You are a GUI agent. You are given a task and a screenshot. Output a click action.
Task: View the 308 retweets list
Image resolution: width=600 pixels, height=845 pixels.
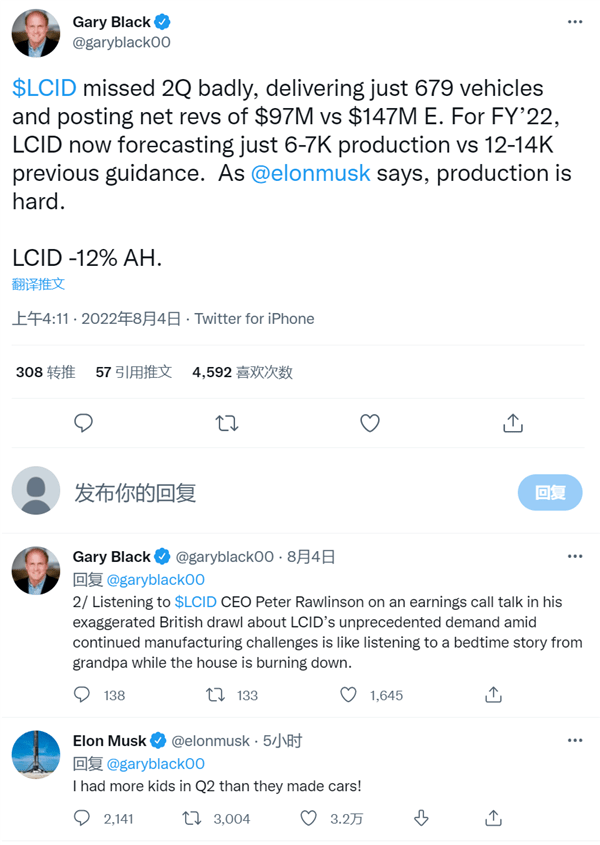click(45, 372)
